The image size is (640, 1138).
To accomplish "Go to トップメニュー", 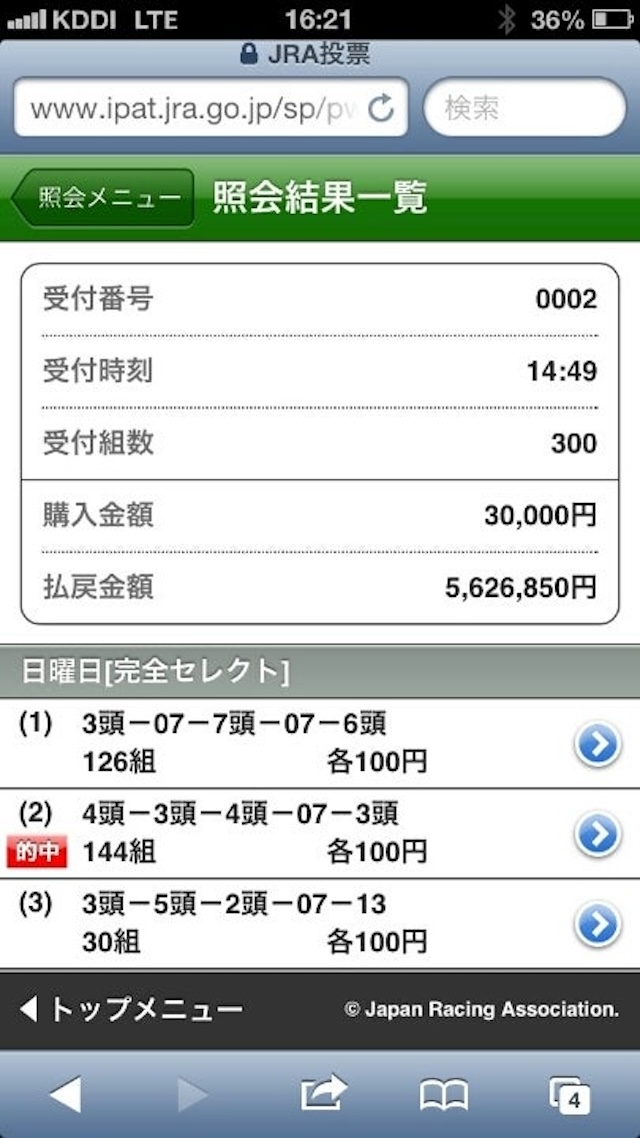I will [132, 1009].
